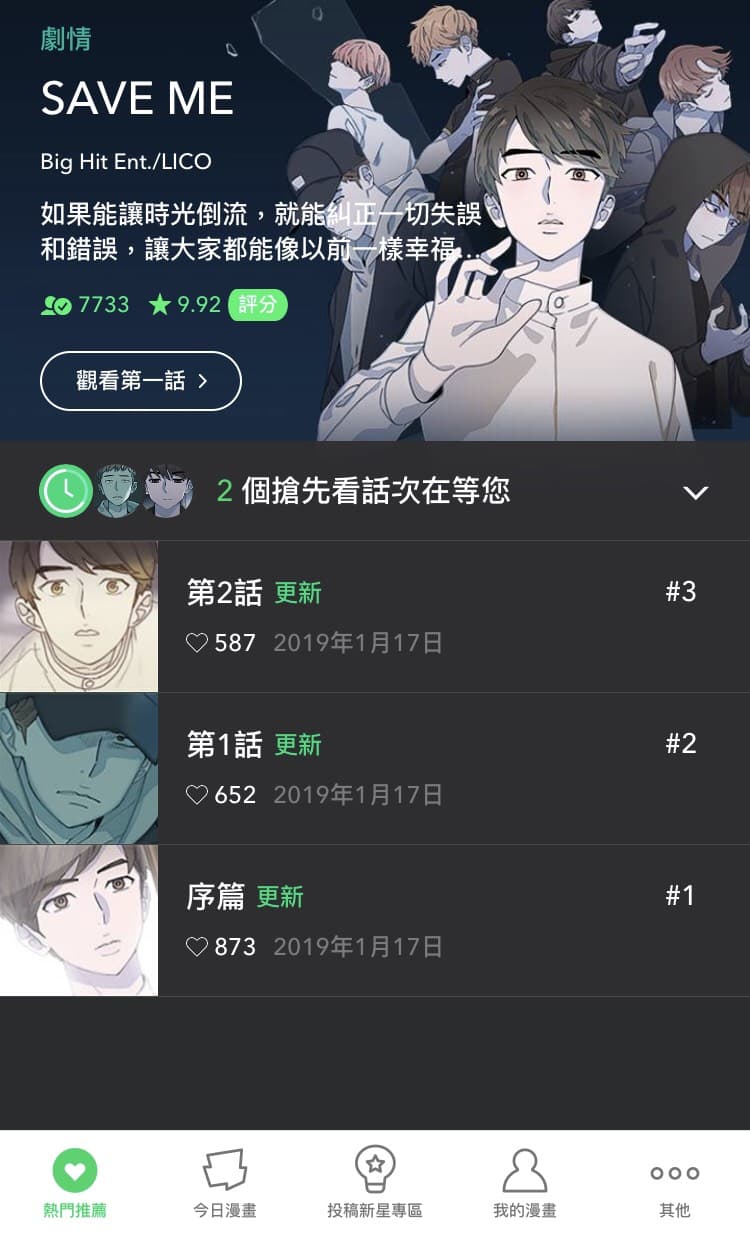Open the 熱門推薦 heart icon tab
This screenshot has height=1234, width=750.
point(75,1168)
